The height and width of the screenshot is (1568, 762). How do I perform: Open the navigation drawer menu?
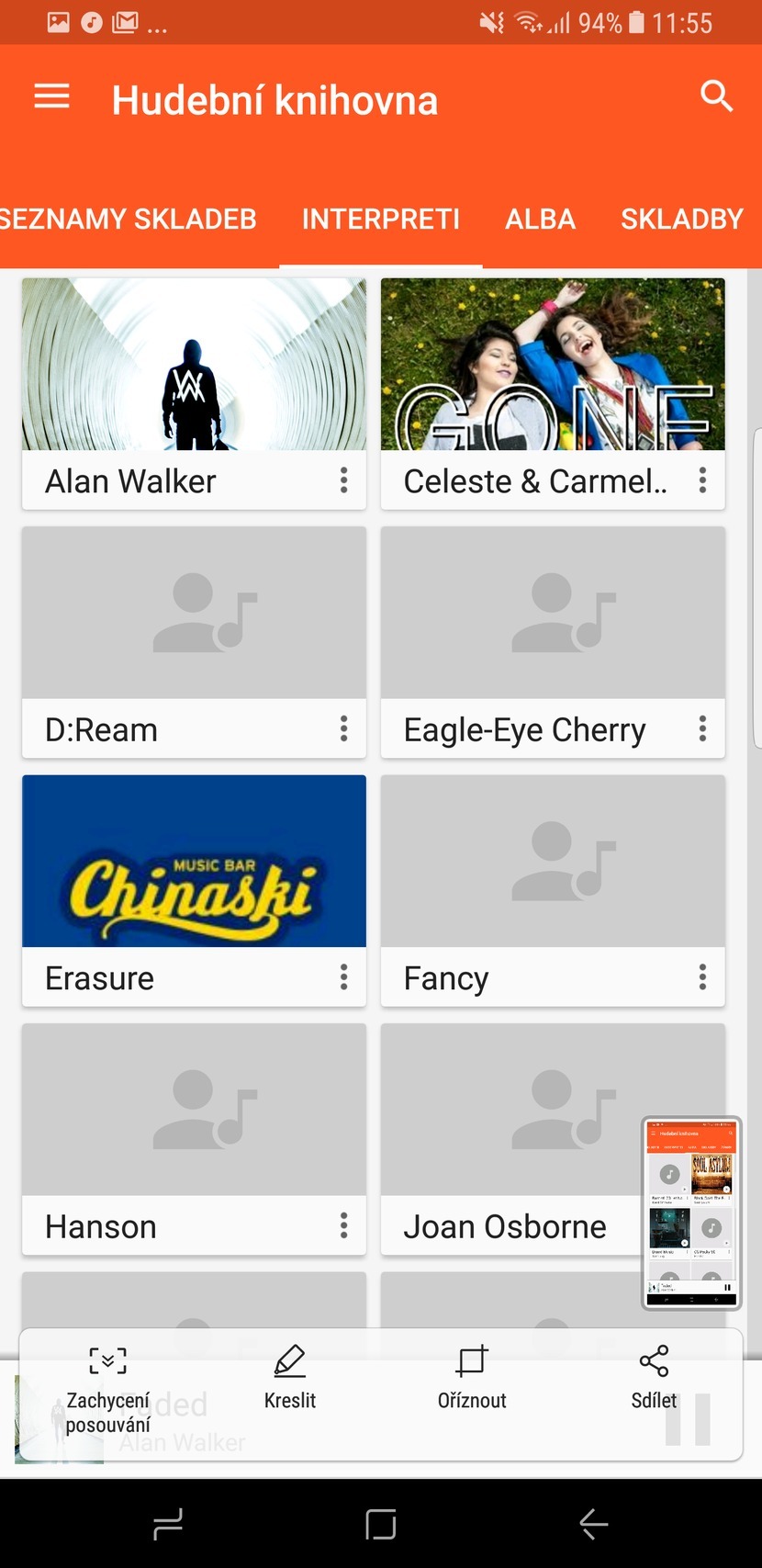pyautogui.click(x=52, y=96)
